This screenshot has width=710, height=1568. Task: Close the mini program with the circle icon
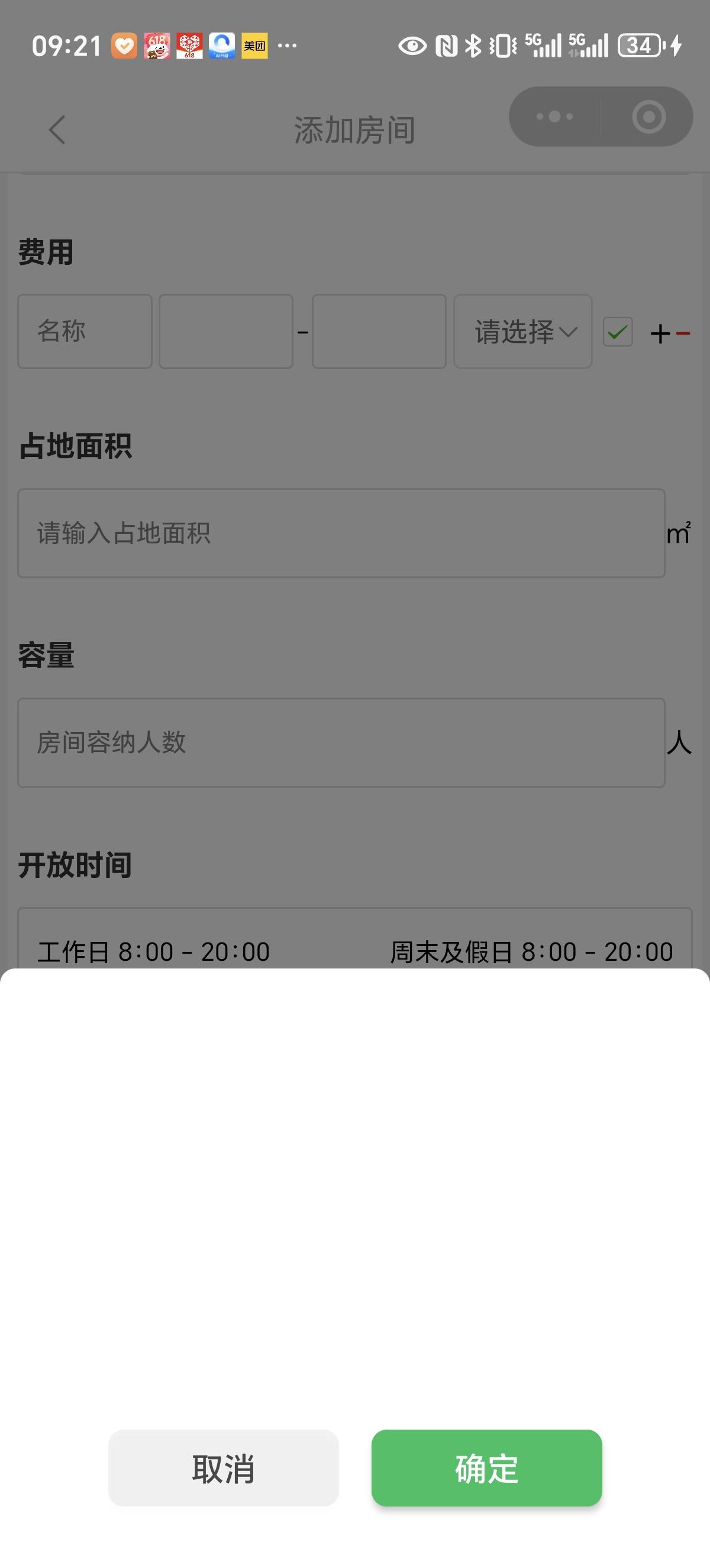click(648, 116)
